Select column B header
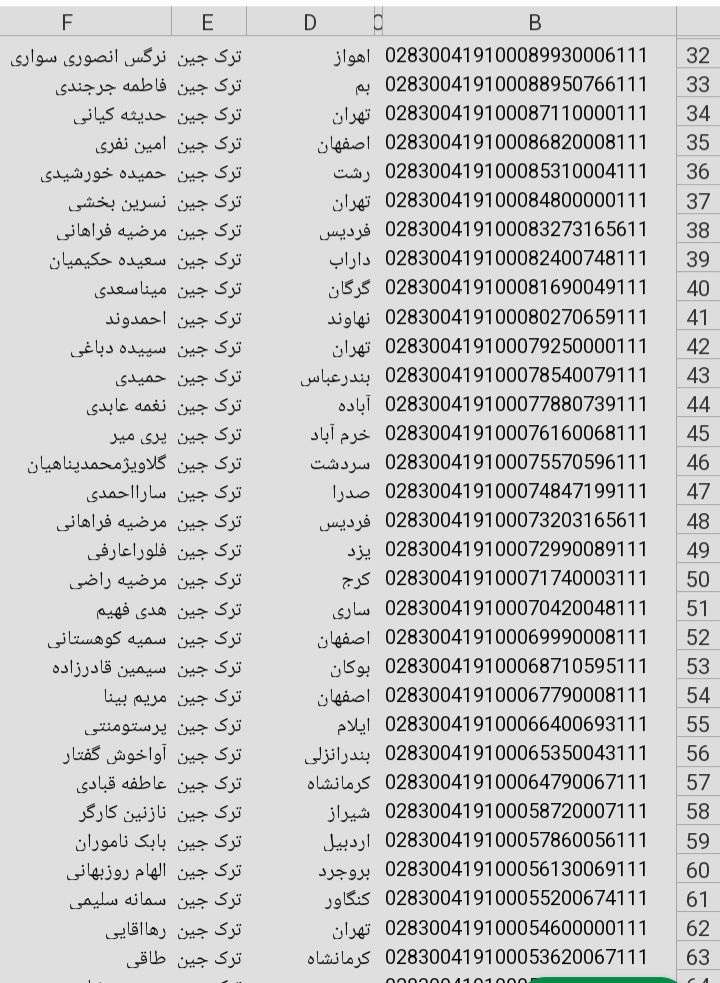The image size is (720, 983). click(534, 21)
